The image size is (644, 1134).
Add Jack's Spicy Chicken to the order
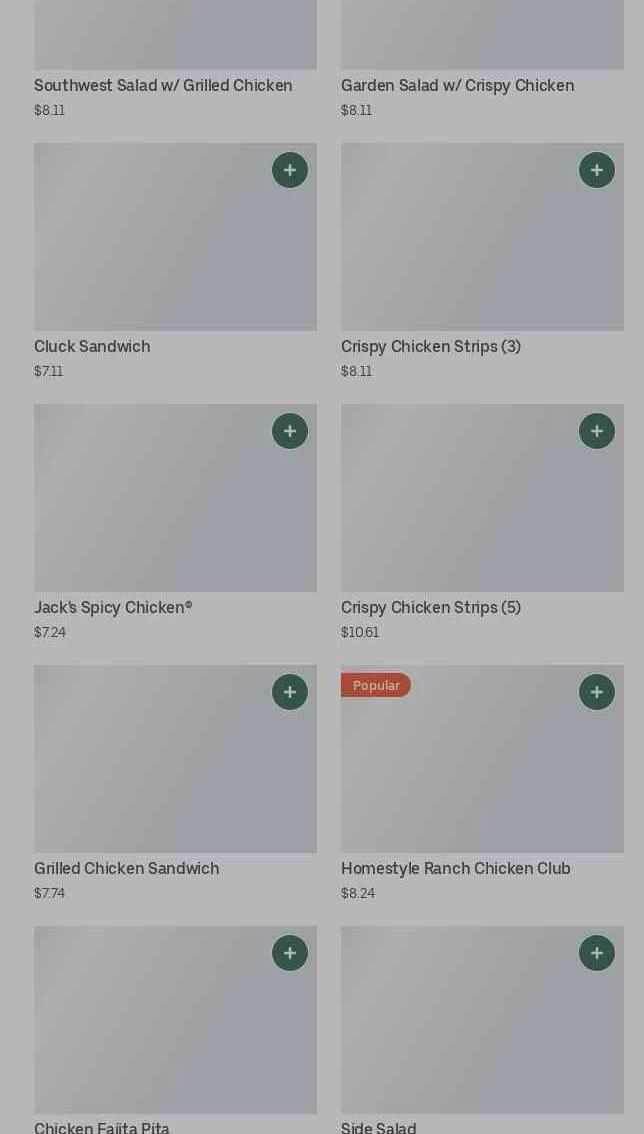pyautogui.click(x=289, y=431)
